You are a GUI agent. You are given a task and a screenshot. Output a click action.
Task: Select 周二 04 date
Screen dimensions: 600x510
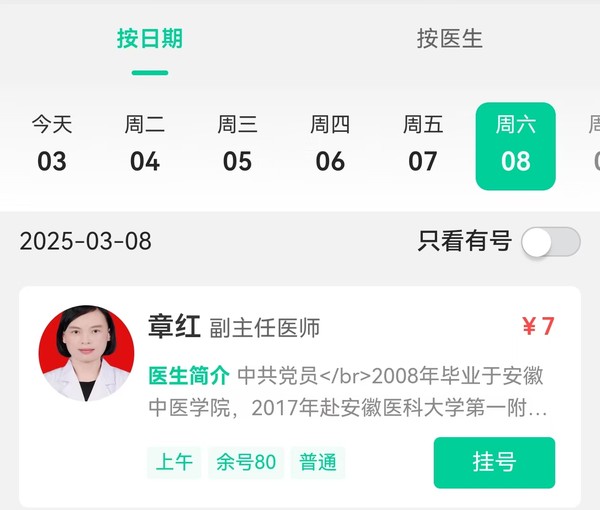145,144
